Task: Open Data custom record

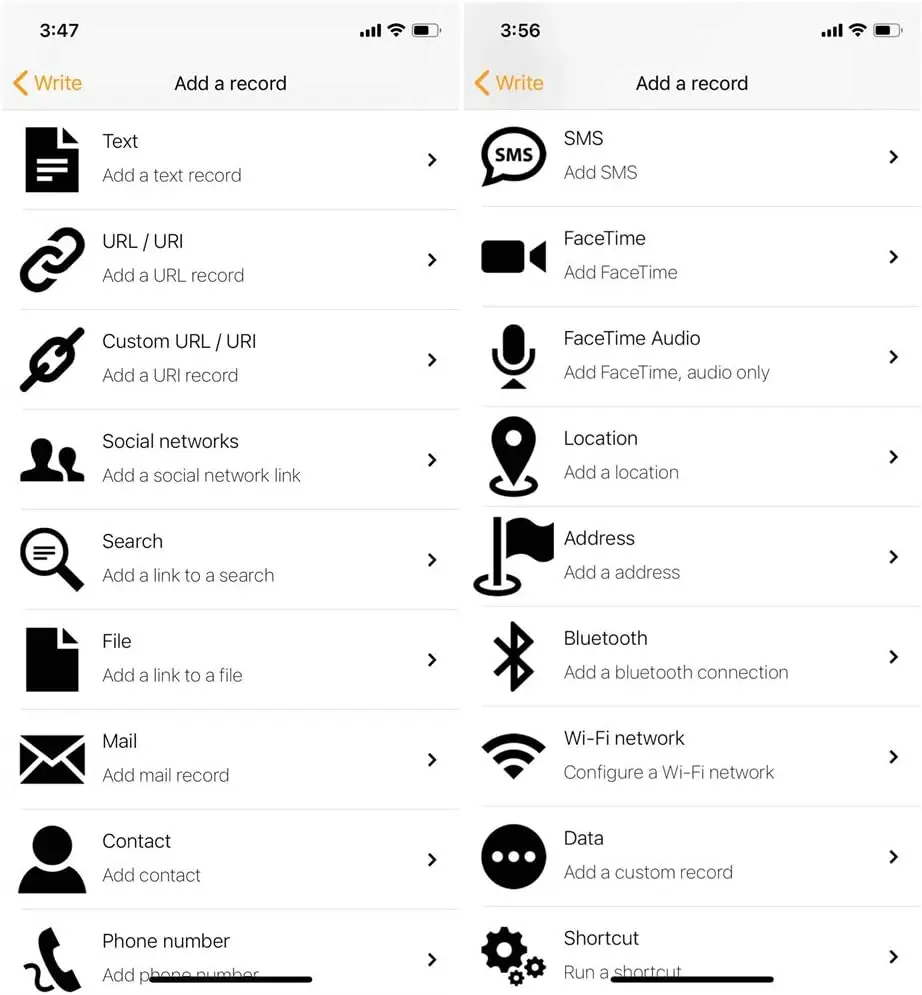Action: tap(692, 857)
